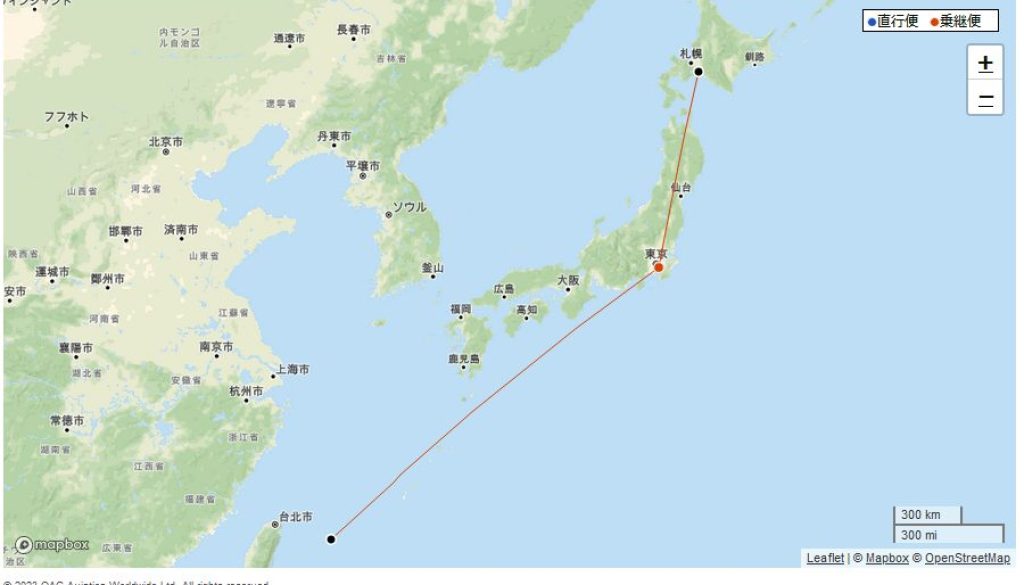Viewport: 1024px width, 585px height.
Task: Open the Mapbox attribution link
Action: point(887,558)
